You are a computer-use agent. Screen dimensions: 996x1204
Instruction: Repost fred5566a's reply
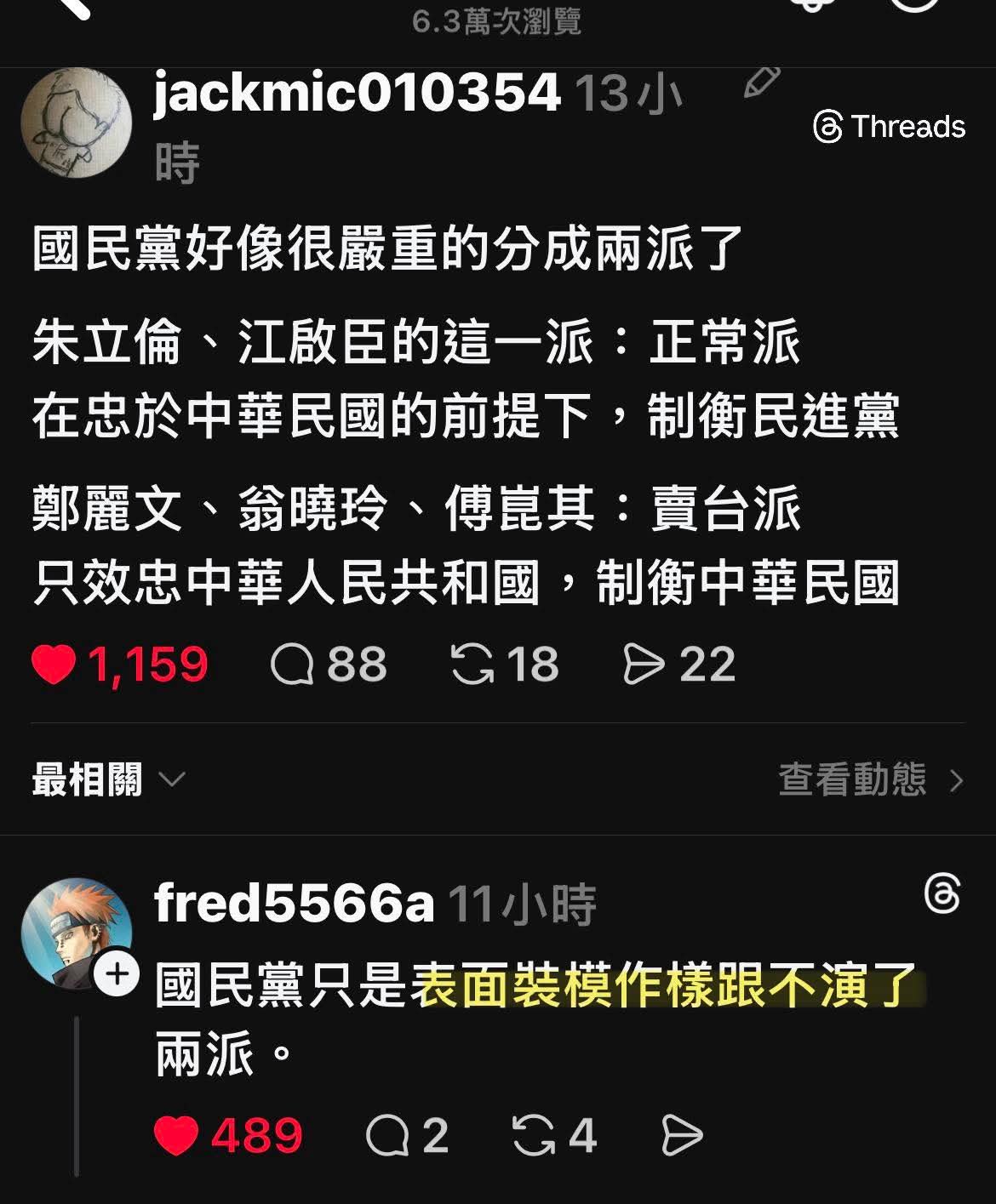[534, 1135]
